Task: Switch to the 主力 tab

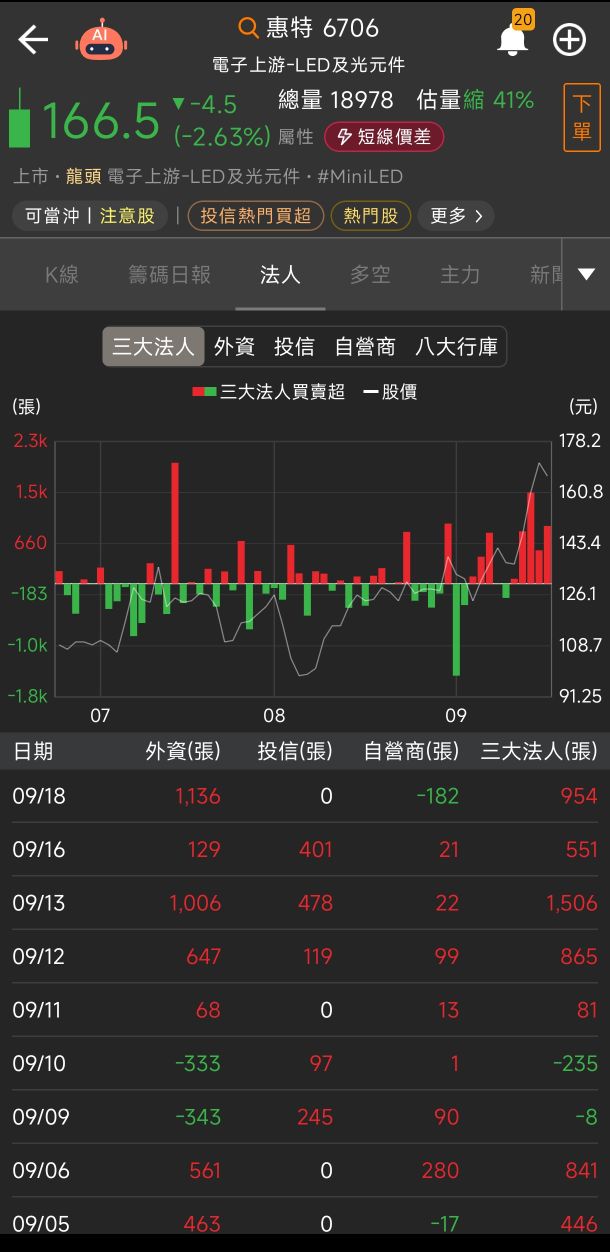Action: click(x=460, y=275)
